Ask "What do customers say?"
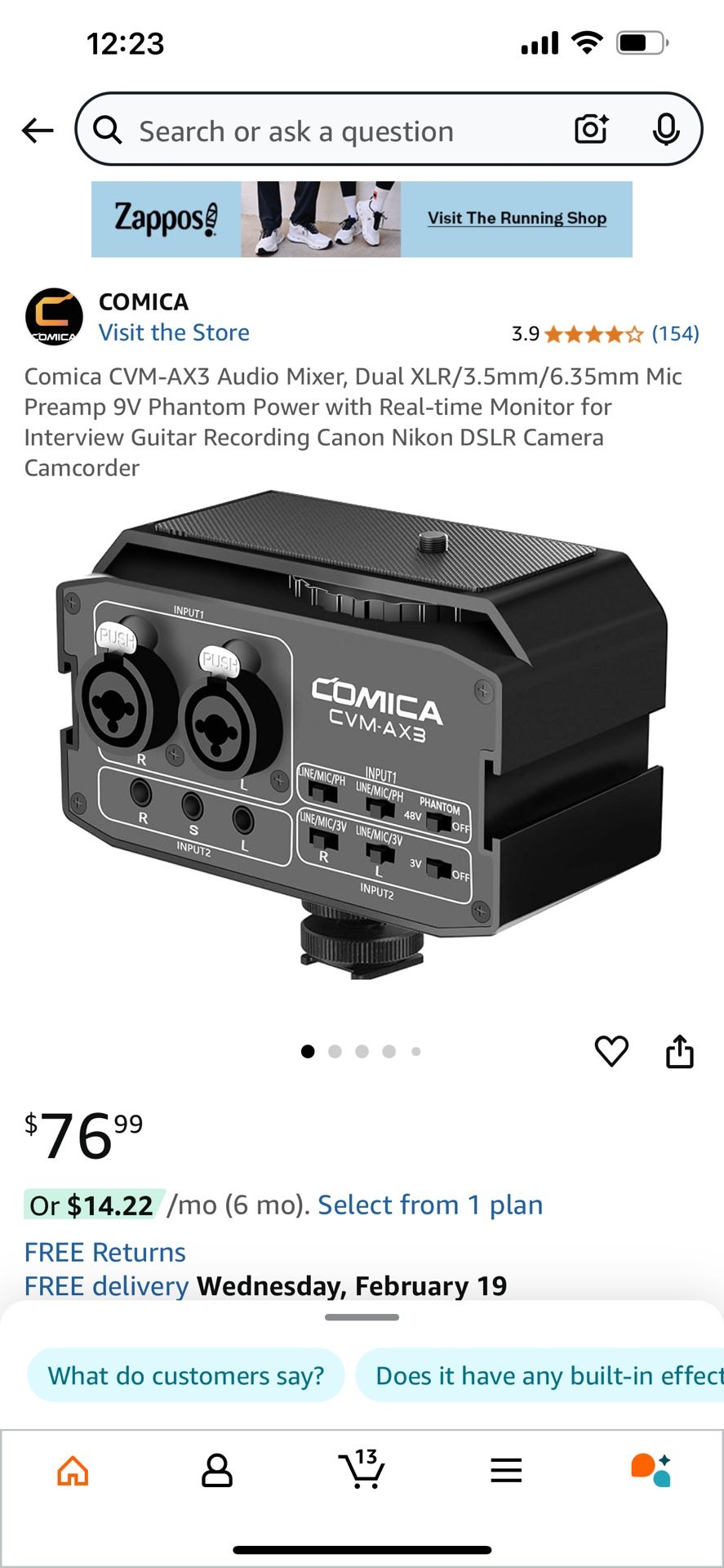Image resolution: width=724 pixels, height=1568 pixels. 186,1376
